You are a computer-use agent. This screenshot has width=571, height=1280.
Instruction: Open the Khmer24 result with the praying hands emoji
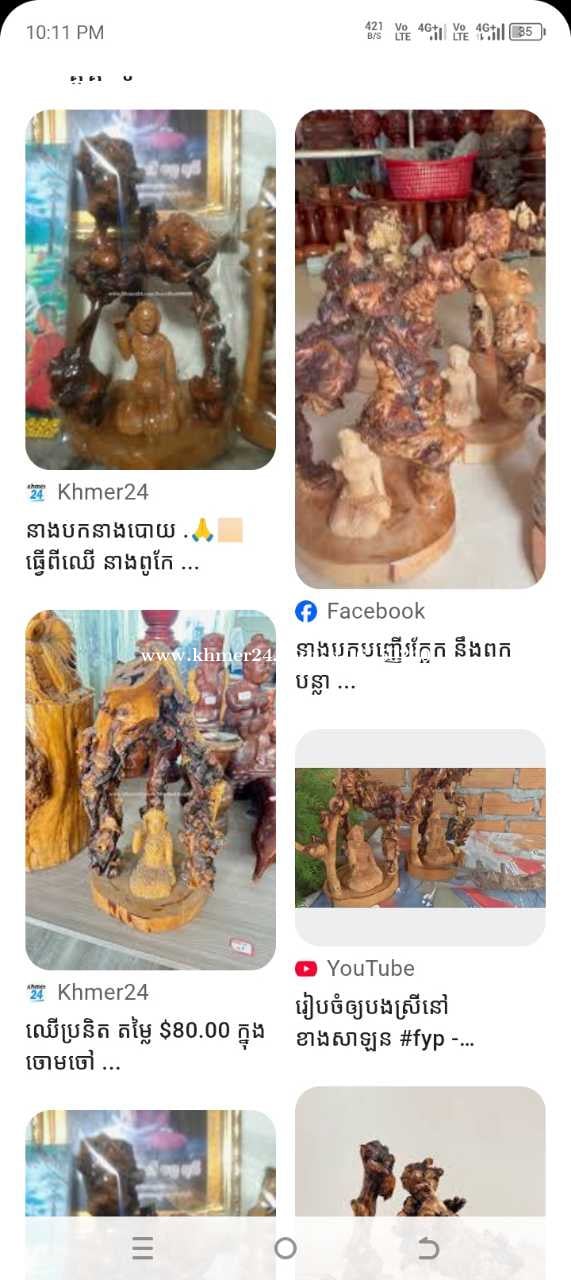(150, 290)
